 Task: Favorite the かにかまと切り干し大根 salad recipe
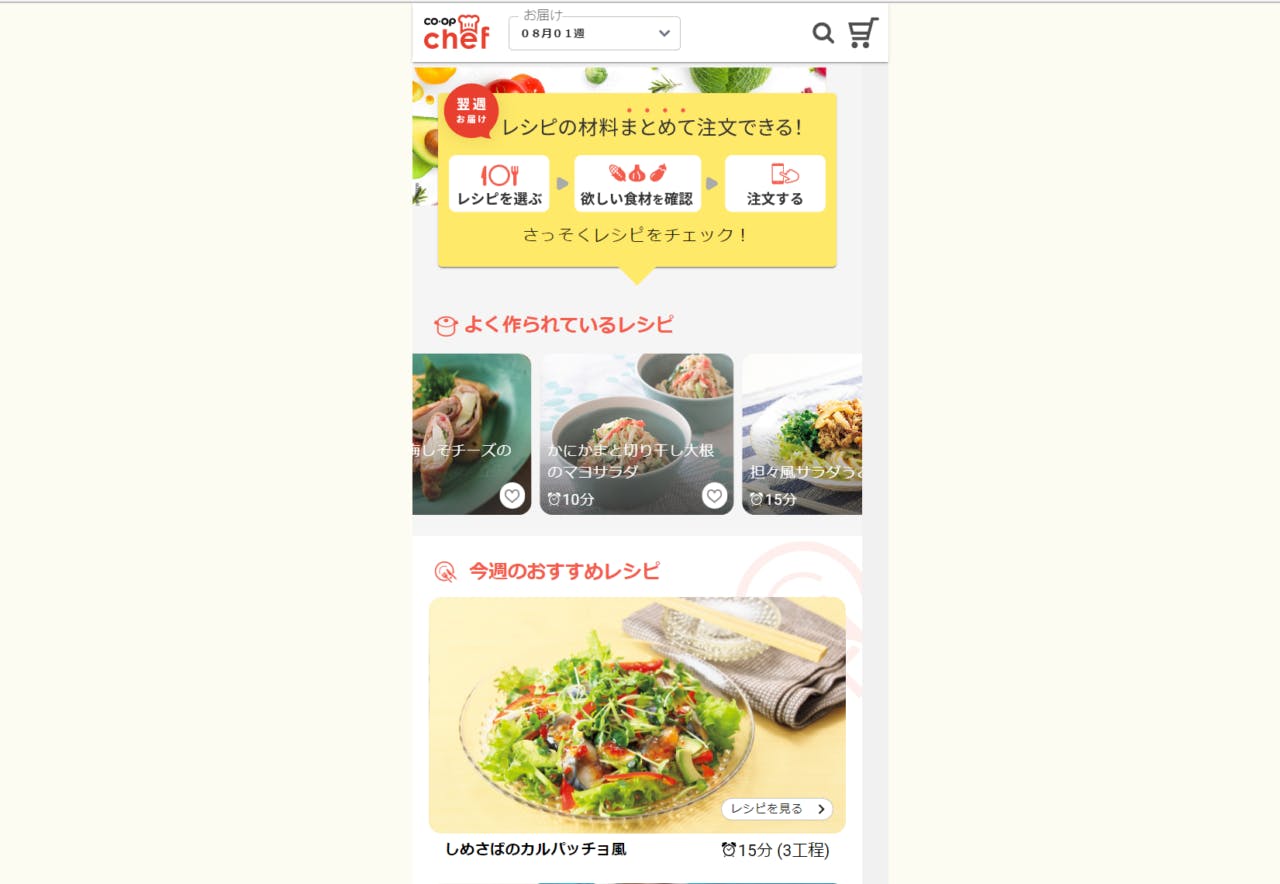click(714, 495)
